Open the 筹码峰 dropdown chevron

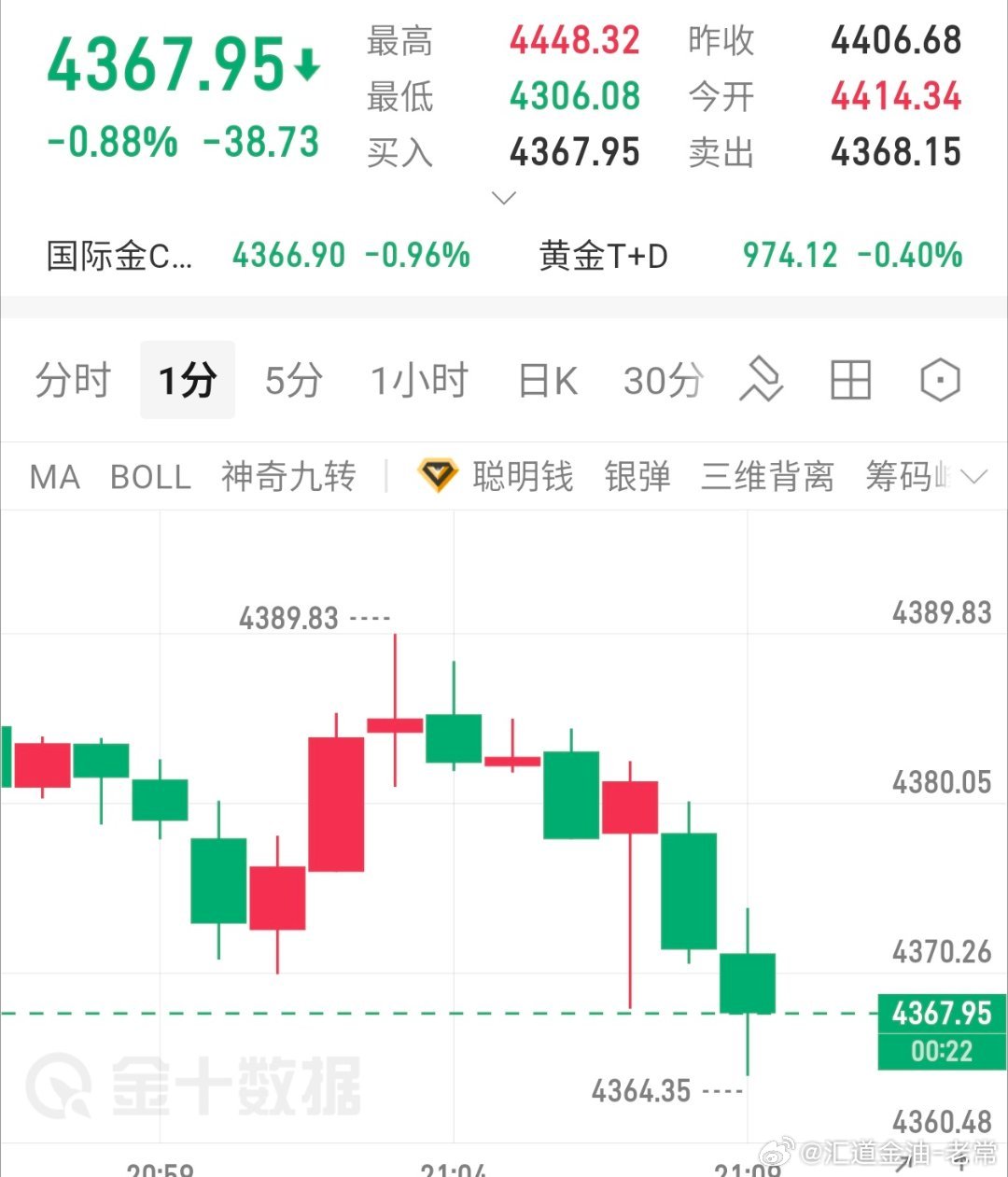pyautogui.click(x=975, y=477)
